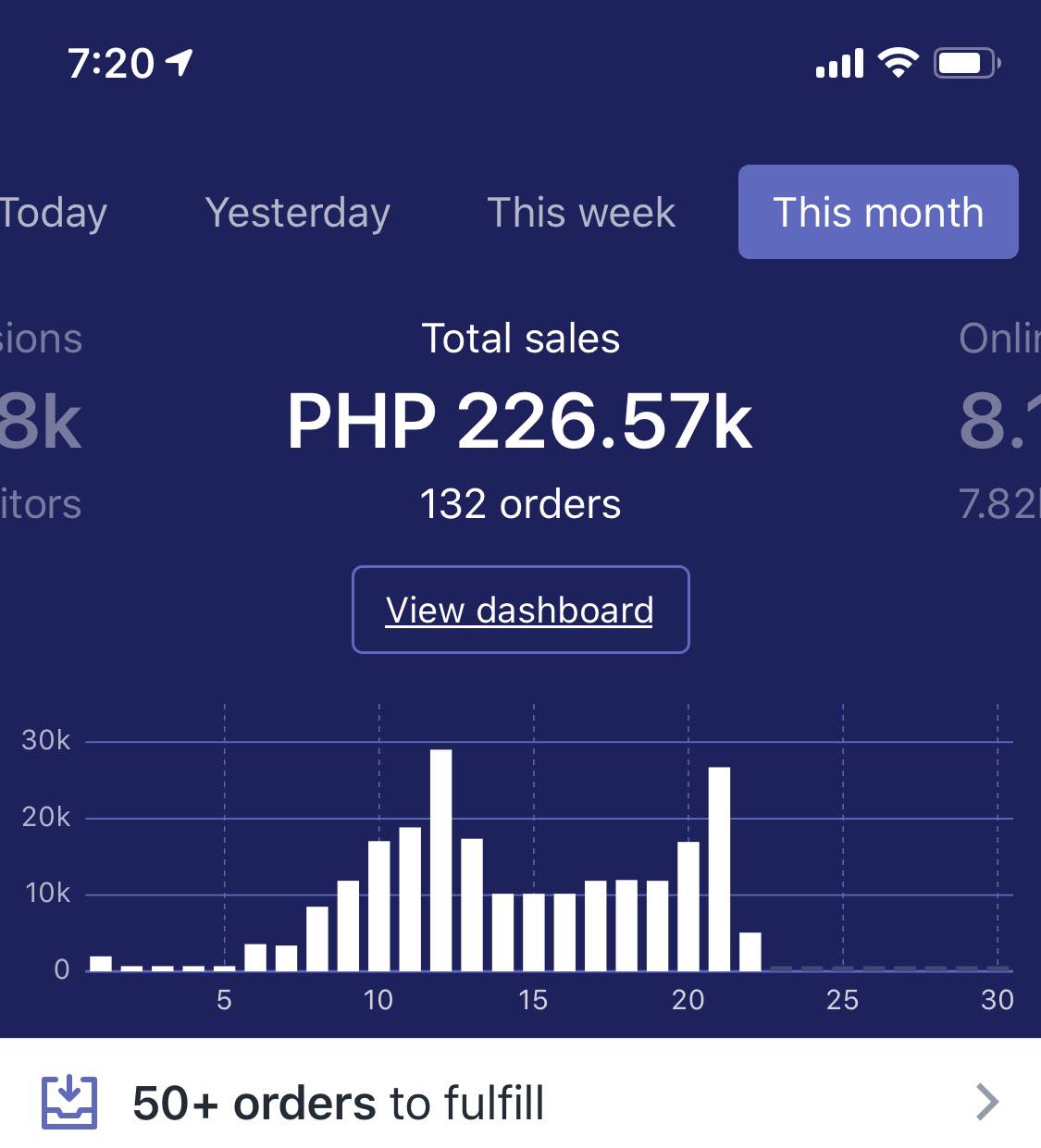The width and height of the screenshot is (1041, 1148).
Task: Select the This month tab
Action: [x=878, y=213]
